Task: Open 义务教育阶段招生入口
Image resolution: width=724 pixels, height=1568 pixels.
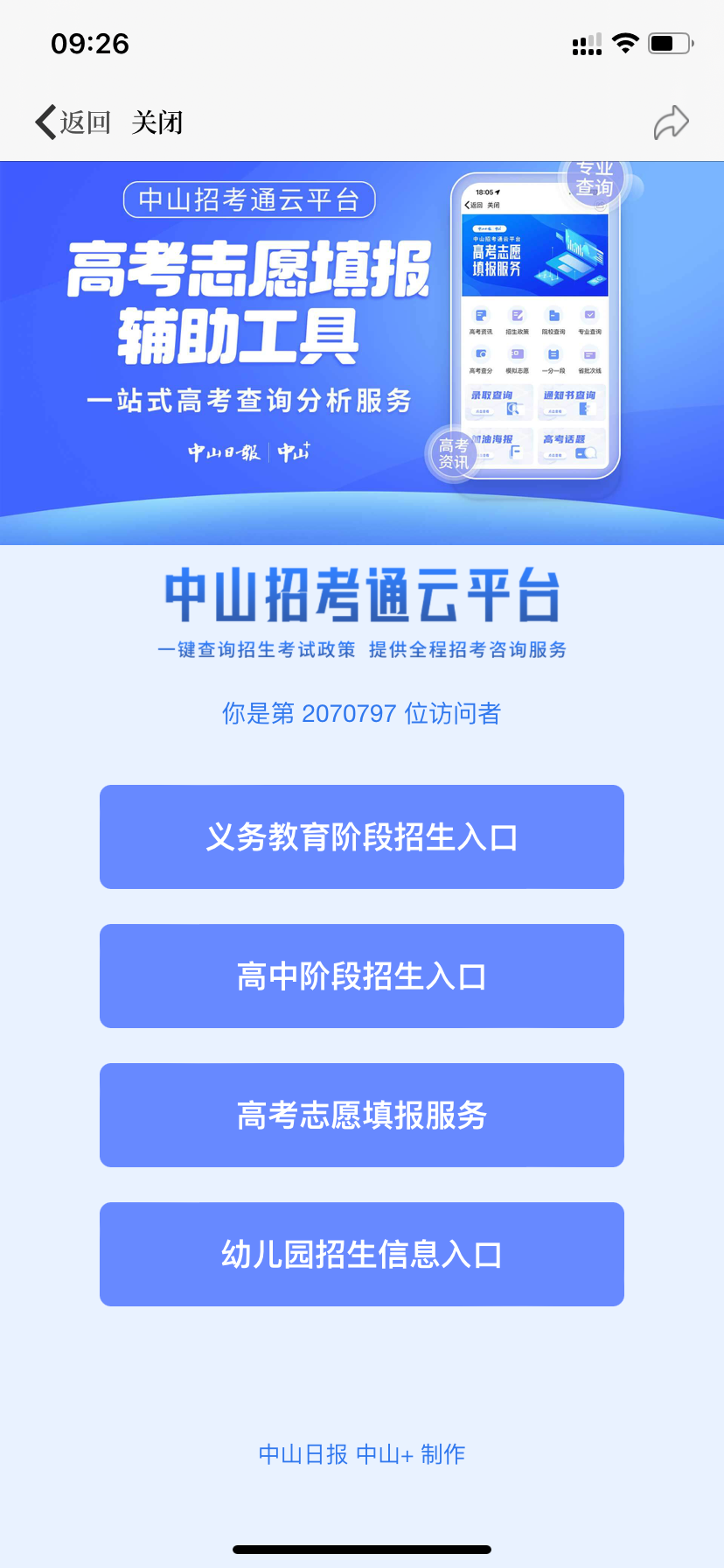Action: [x=362, y=837]
